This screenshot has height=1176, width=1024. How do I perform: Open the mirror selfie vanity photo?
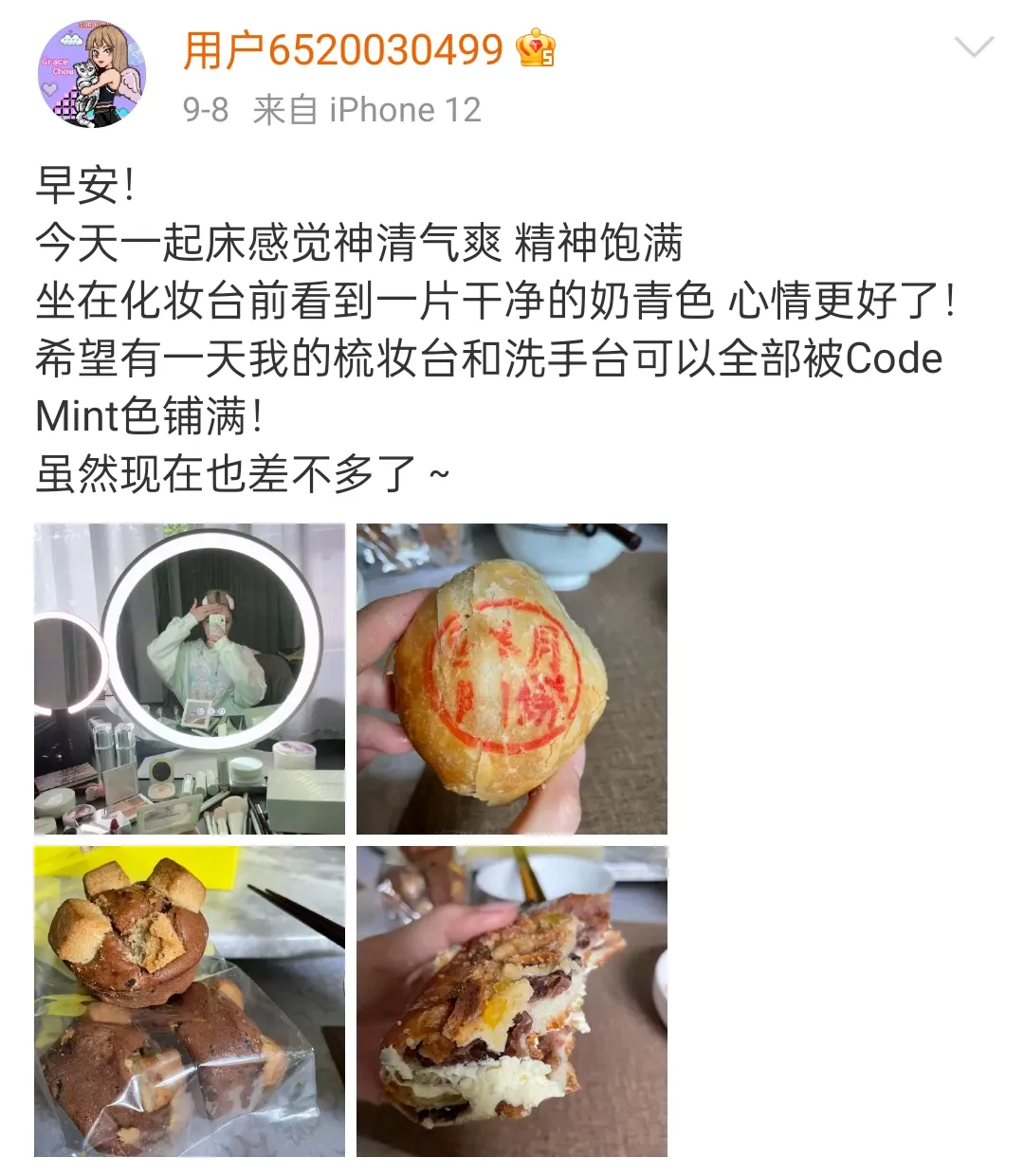[x=190, y=679]
